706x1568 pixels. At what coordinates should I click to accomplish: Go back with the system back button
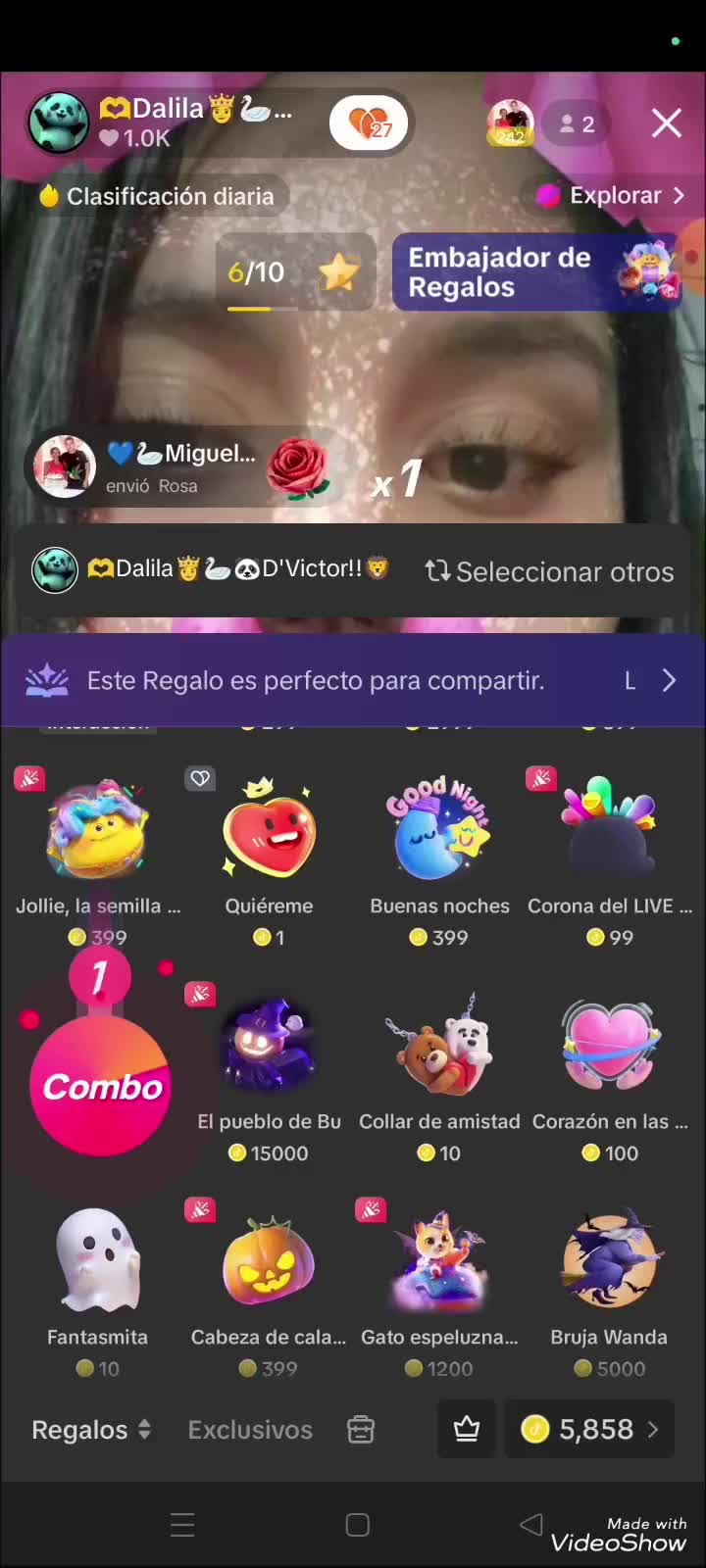(x=530, y=1525)
